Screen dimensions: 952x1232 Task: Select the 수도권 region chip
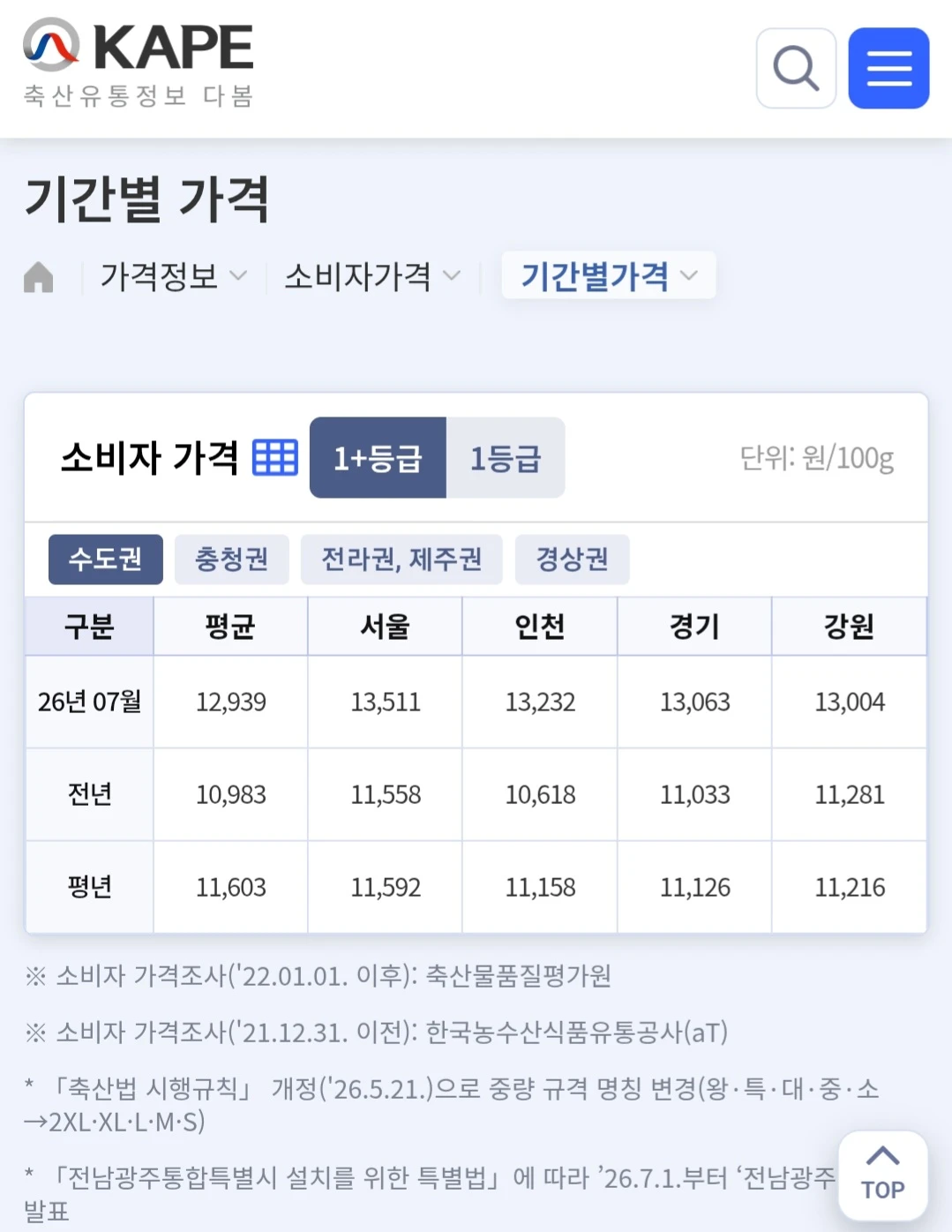point(106,559)
